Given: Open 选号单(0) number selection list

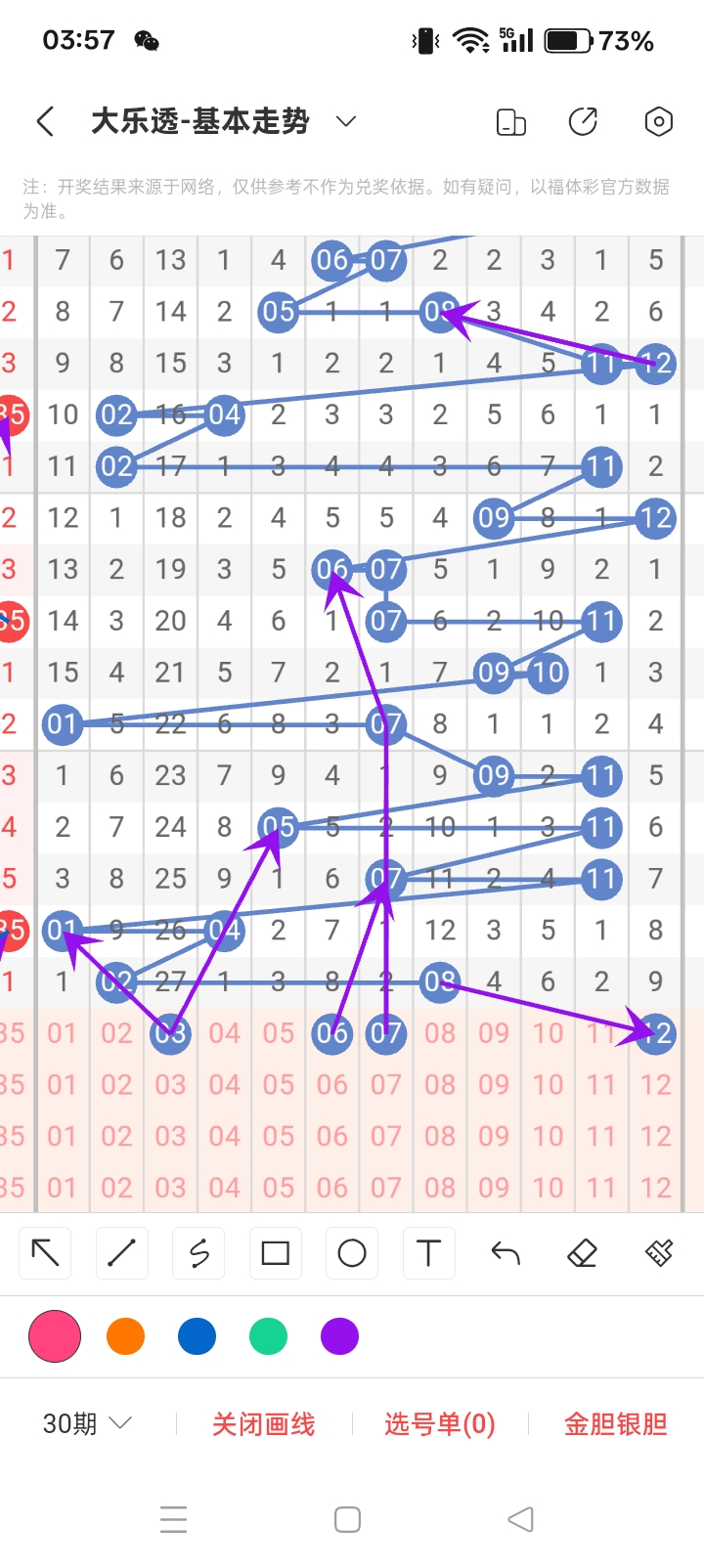Looking at the screenshot, I should [439, 1424].
